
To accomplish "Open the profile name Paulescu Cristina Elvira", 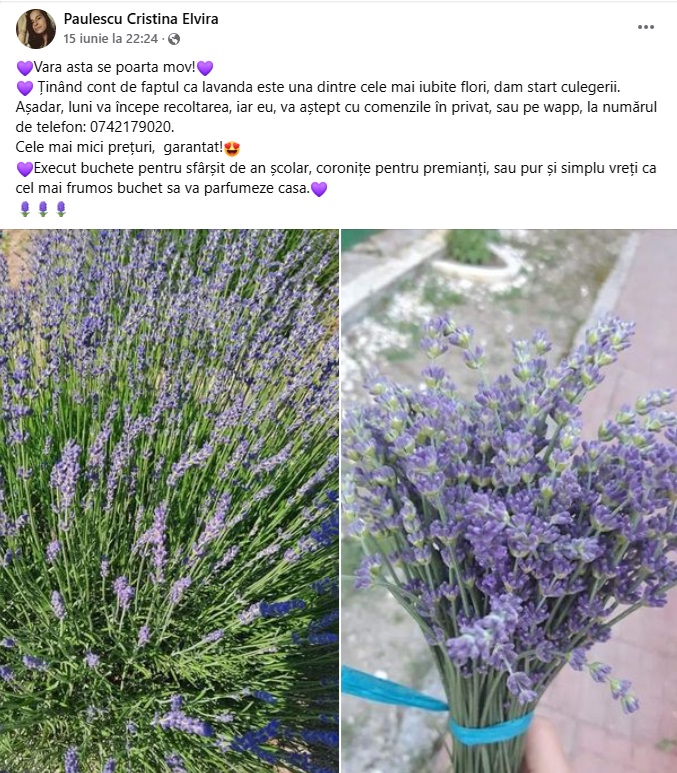I will click(141, 19).
